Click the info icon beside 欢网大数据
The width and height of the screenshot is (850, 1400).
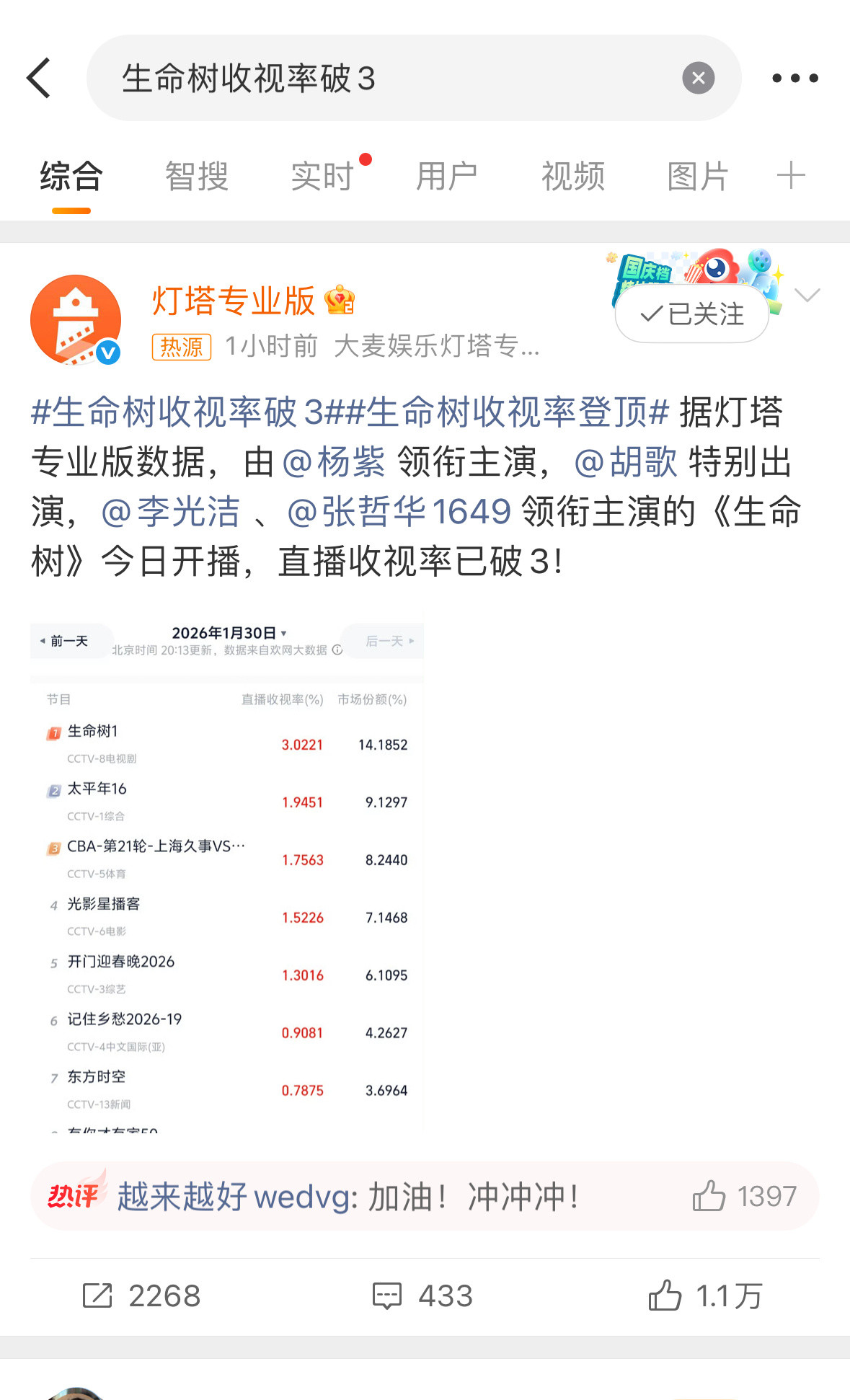(337, 649)
